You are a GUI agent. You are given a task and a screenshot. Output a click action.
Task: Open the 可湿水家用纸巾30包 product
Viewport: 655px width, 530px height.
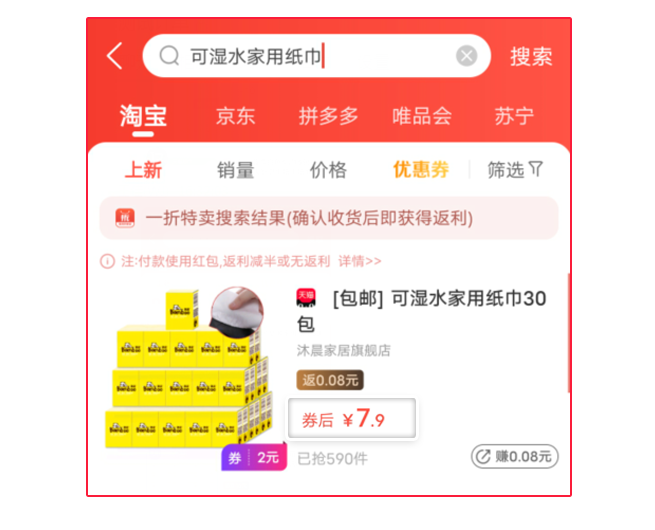pos(420,310)
